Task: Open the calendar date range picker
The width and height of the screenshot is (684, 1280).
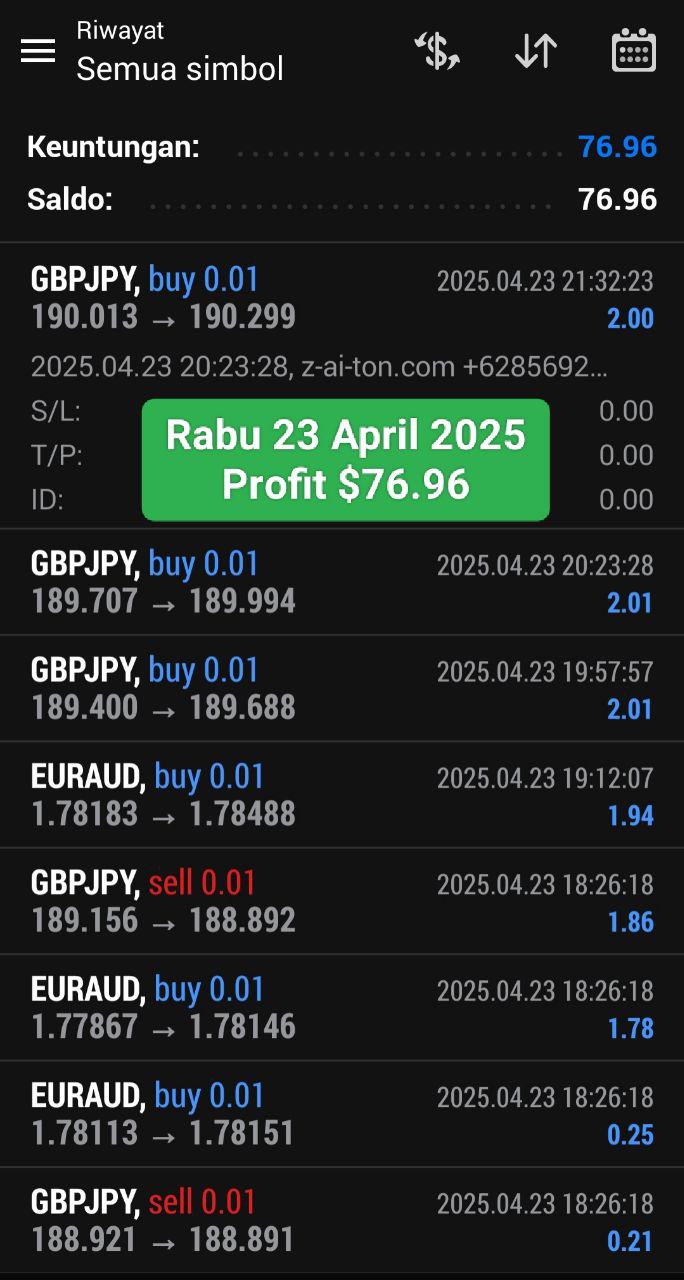Action: 634,51
